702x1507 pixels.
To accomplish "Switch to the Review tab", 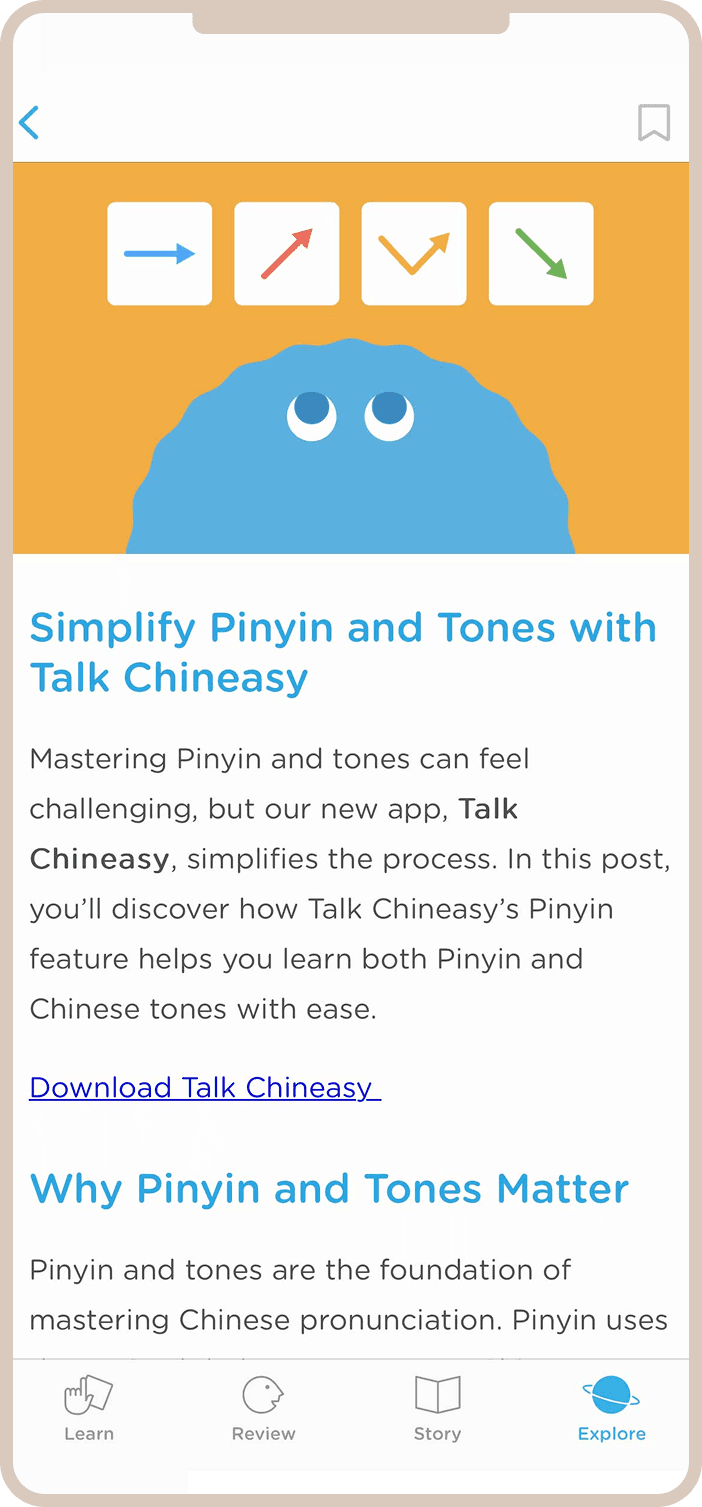I will point(263,1408).
